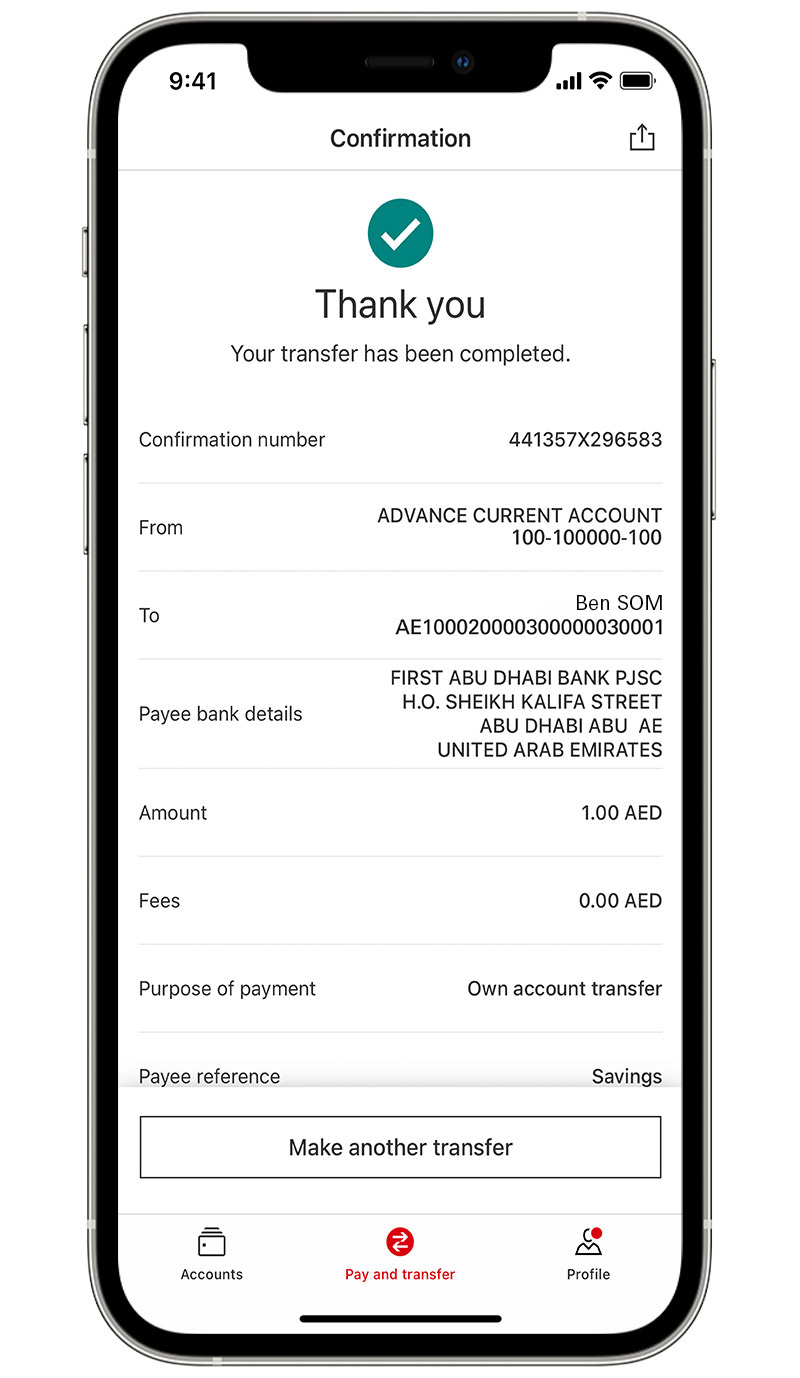Open the Pay and transfer tab
800x1378 pixels.
pos(400,1254)
